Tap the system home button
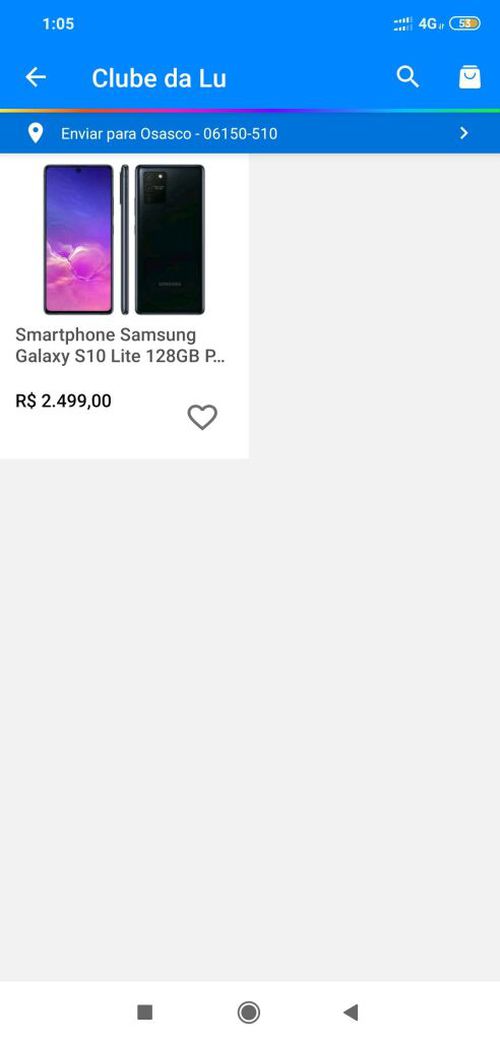 [249, 1012]
